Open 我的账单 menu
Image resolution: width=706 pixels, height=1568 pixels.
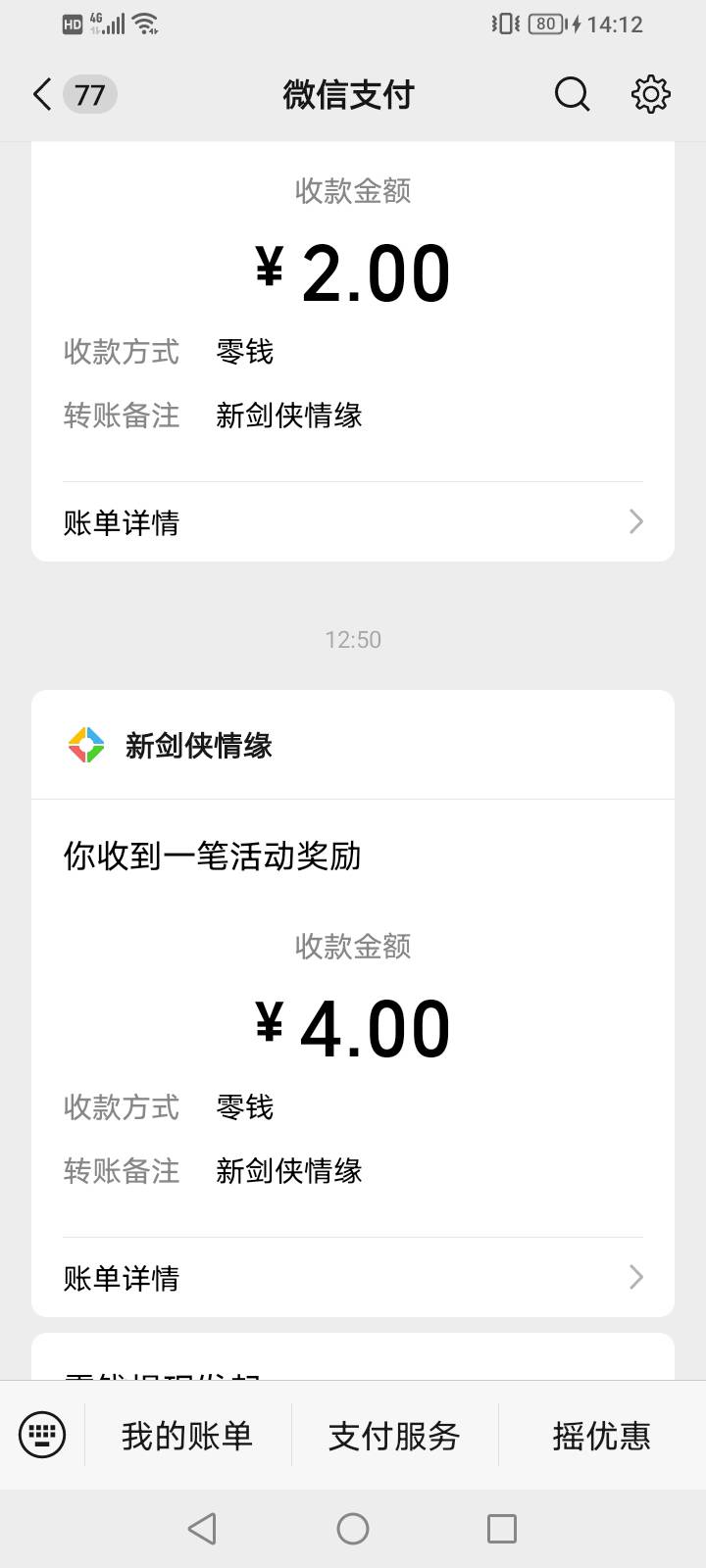pos(187,1436)
